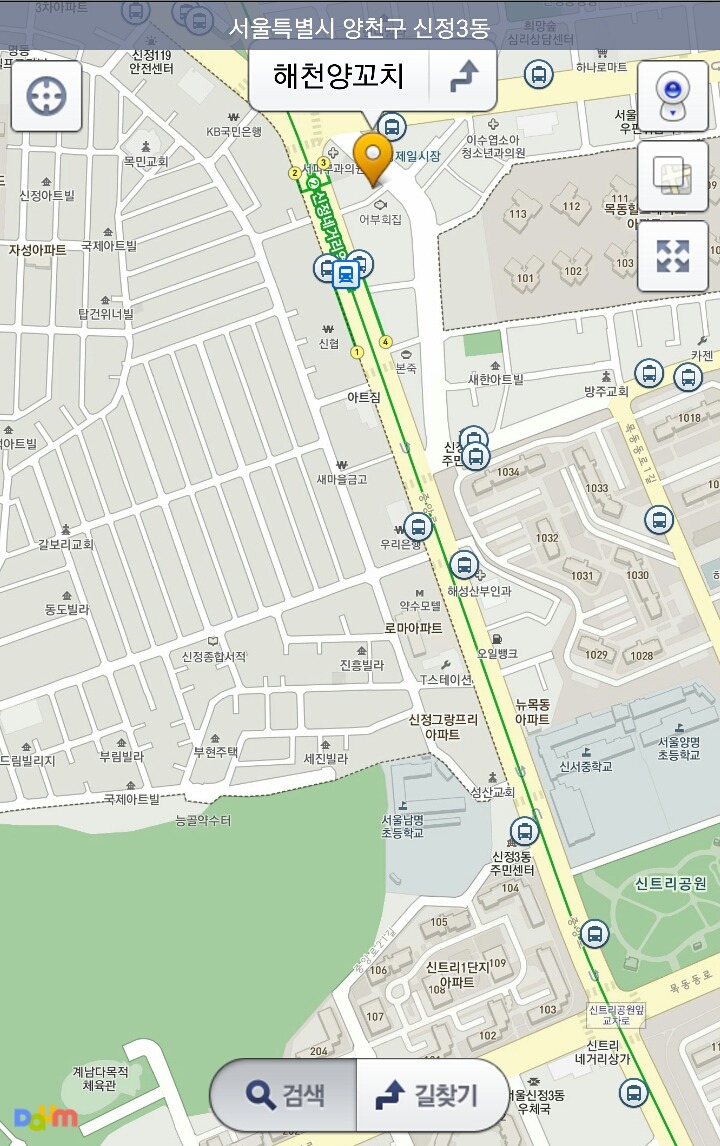Open the 해천양꼬치 place details label
The height and width of the screenshot is (1146, 720).
pyautogui.click(x=338, y=77)
